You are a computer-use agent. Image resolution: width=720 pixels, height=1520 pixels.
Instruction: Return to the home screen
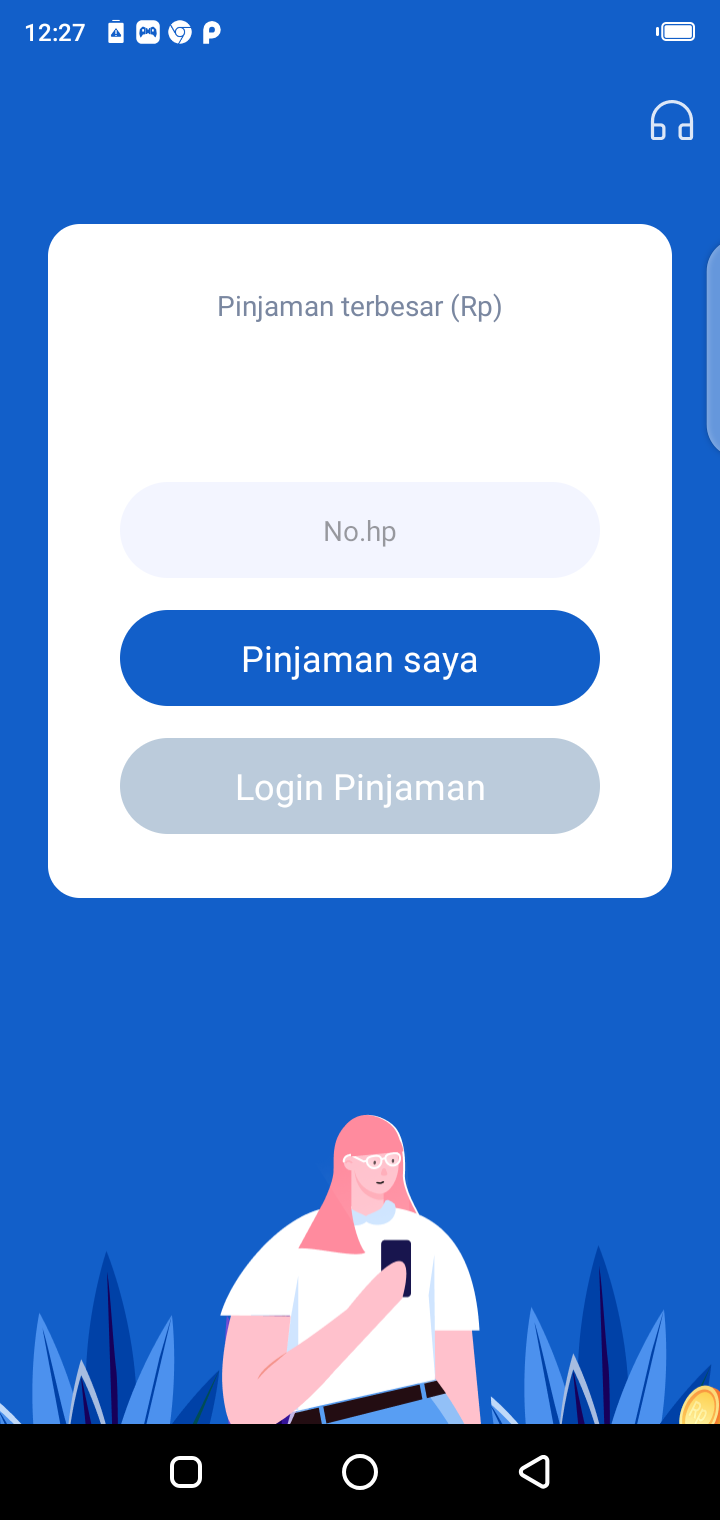pos(360,1471)
